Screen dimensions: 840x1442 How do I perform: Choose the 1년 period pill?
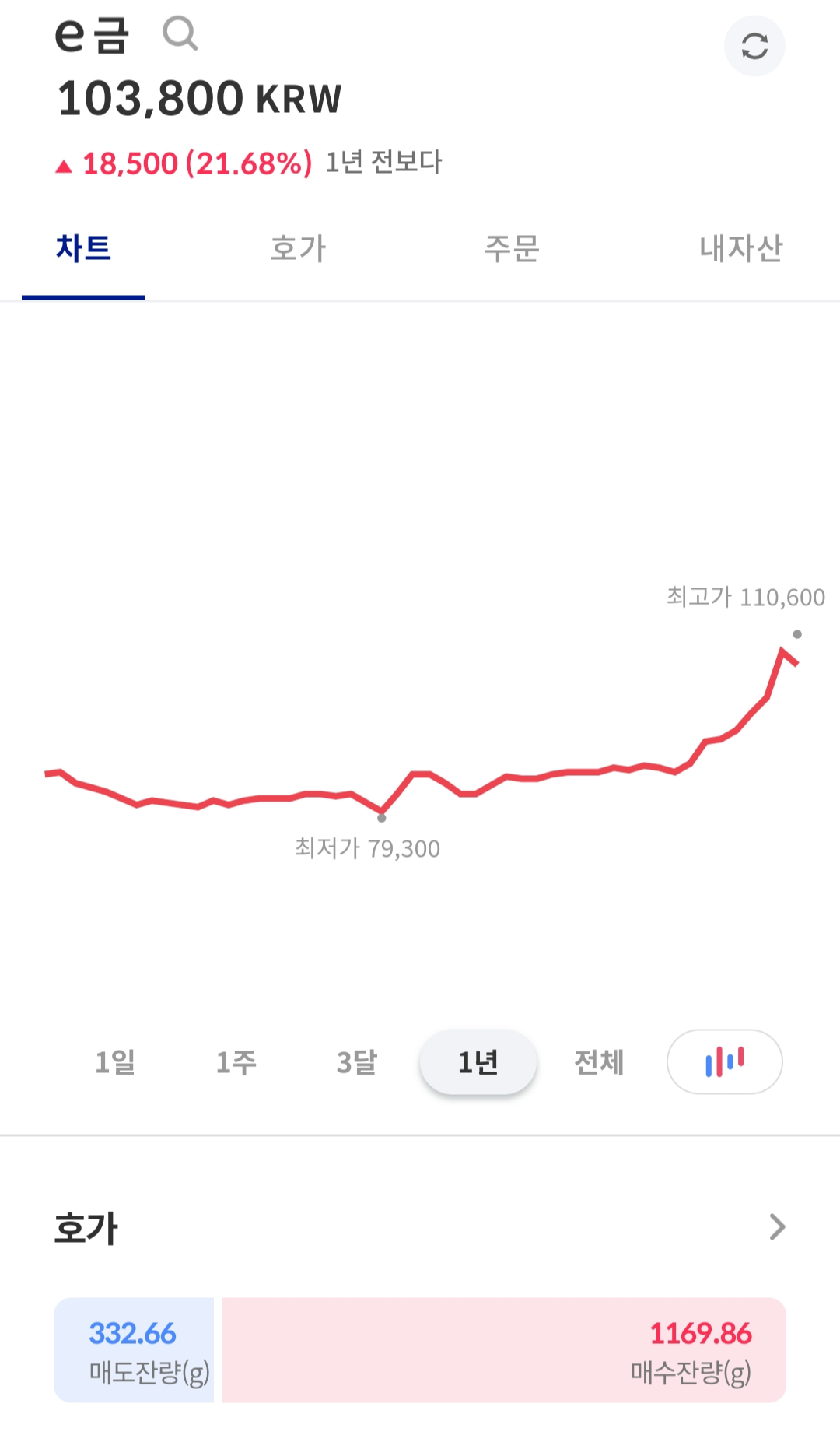(x=477, y=1061)
